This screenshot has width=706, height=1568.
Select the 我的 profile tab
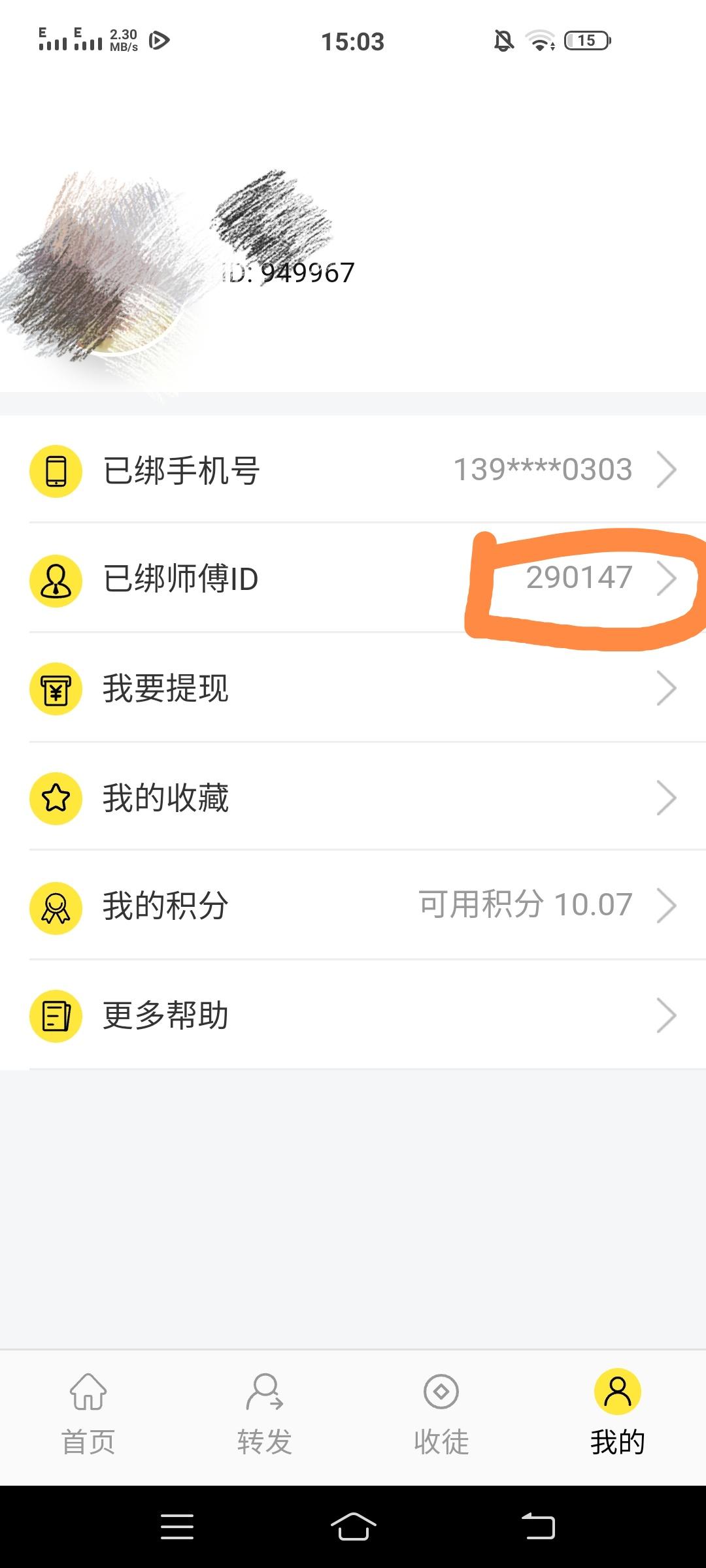coord(617,1414)
